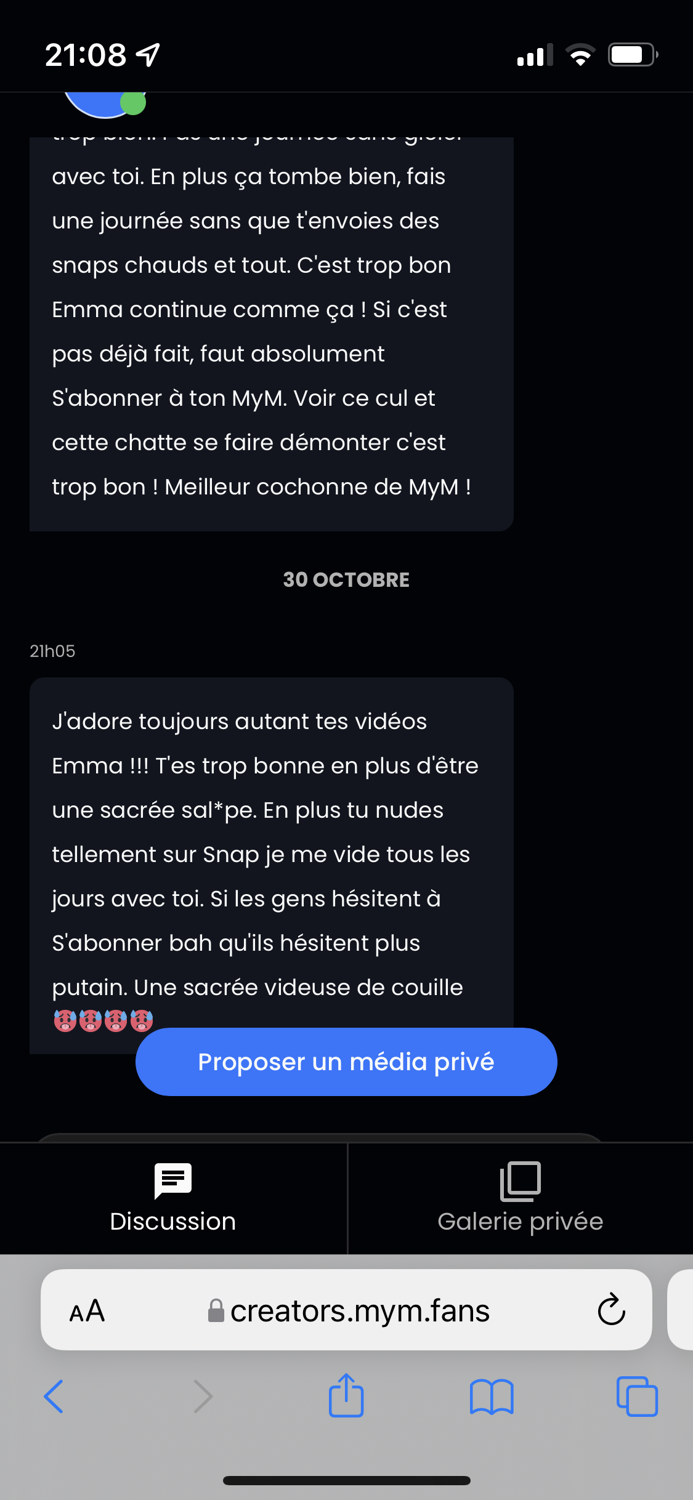Open Safari bookmarks
This screenshot has width=693, height=1500.
491,1397
